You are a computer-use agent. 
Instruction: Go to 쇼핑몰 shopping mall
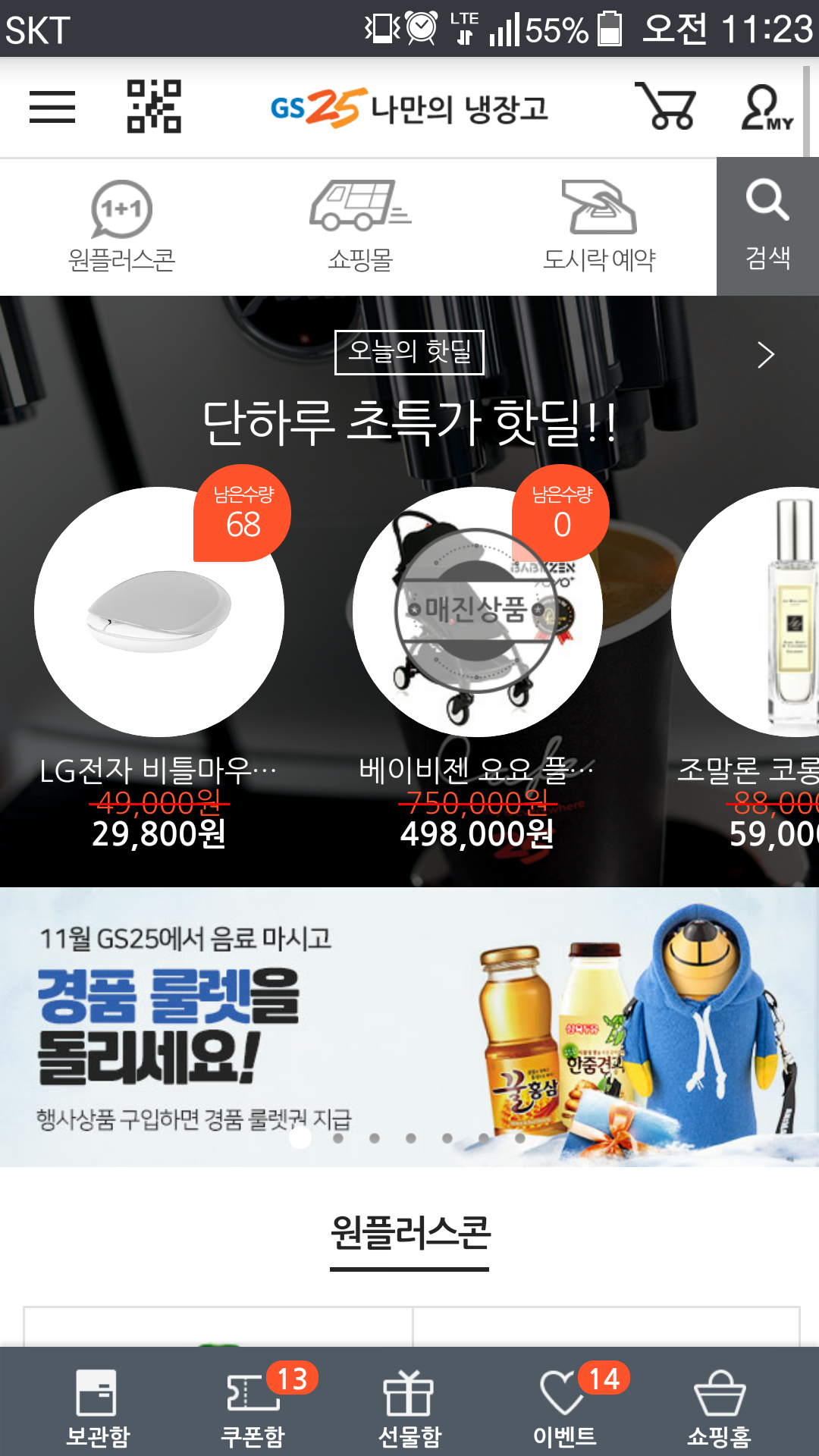[x=360, y=227]
